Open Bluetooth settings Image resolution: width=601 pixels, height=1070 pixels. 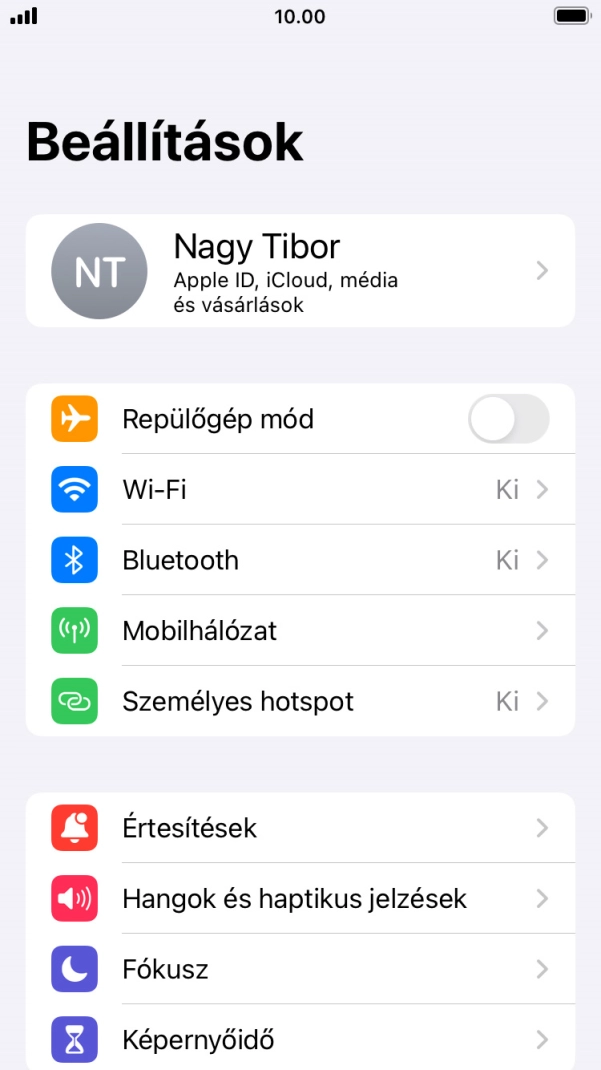click(300, 560)
